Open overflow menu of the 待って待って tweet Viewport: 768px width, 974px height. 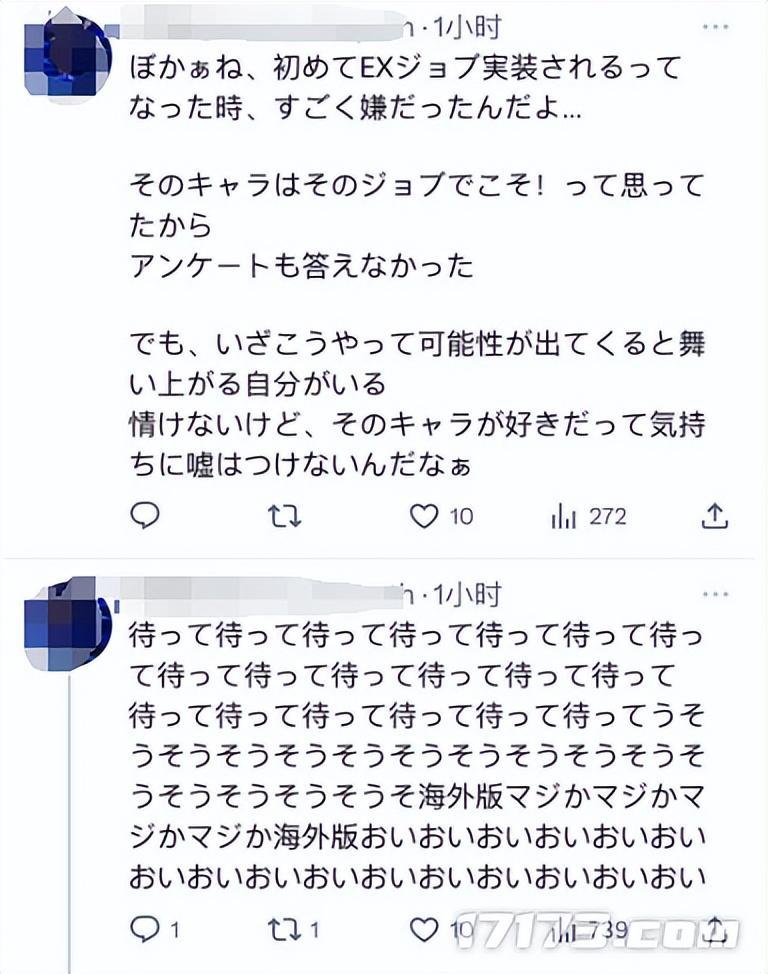[x=715, y=594]
